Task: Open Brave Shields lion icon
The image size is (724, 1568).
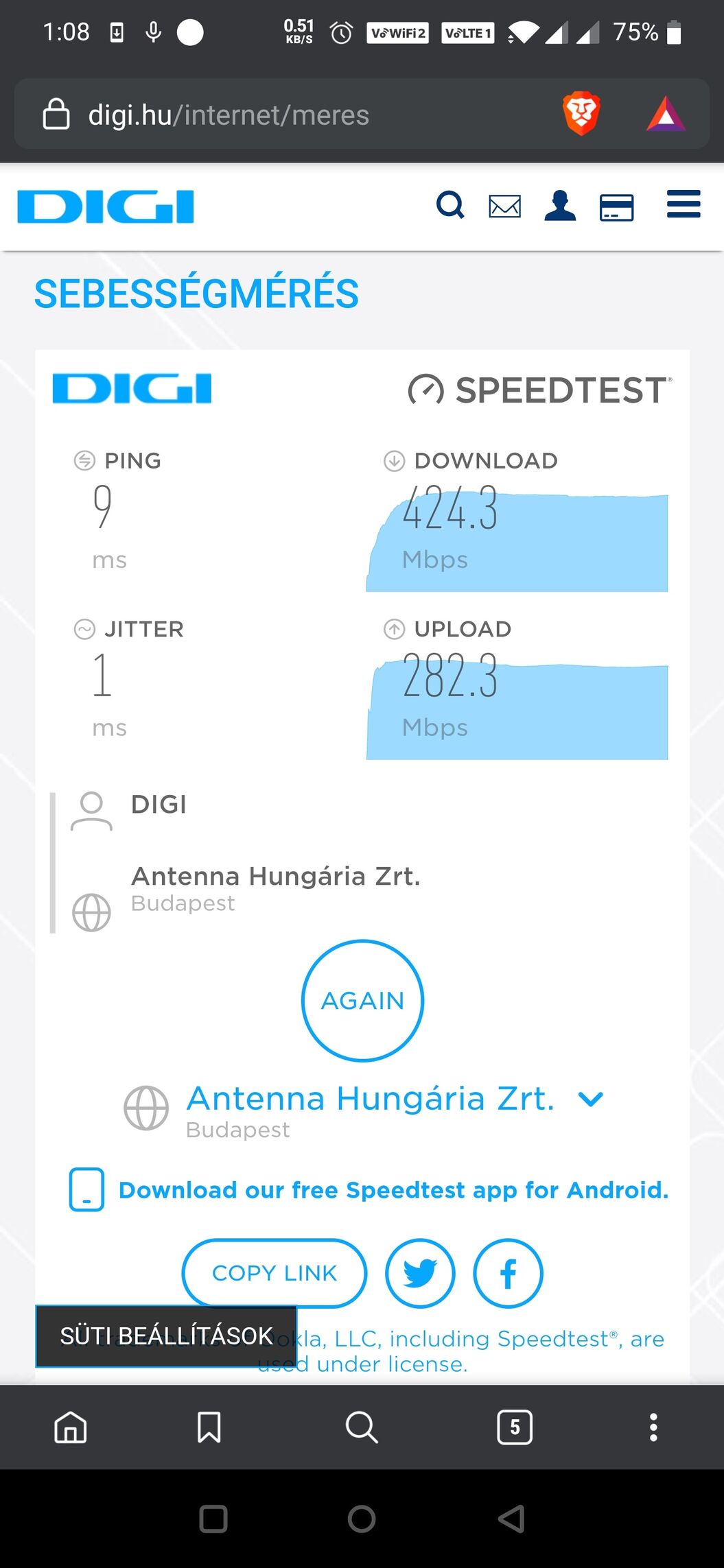Action: (x=581, y=114)
